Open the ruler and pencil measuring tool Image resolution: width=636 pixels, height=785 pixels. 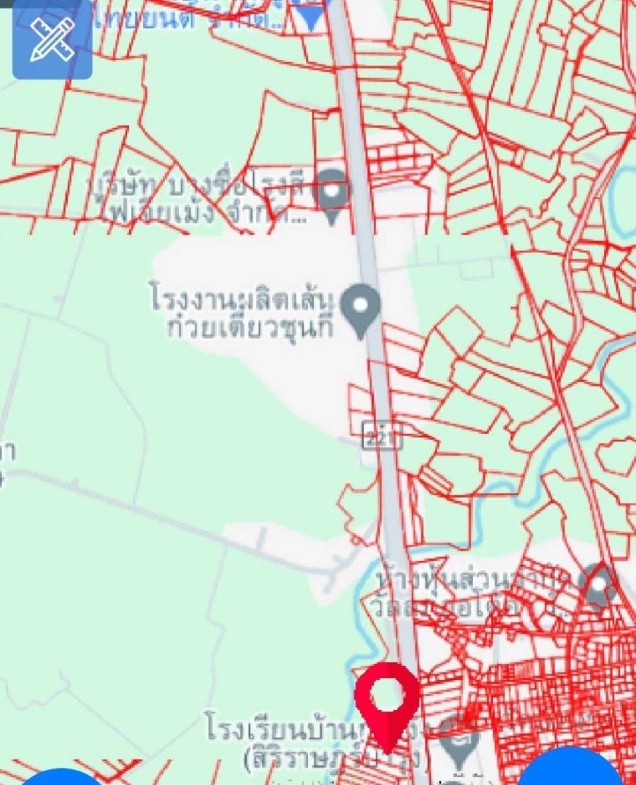(x=51, y=40)
